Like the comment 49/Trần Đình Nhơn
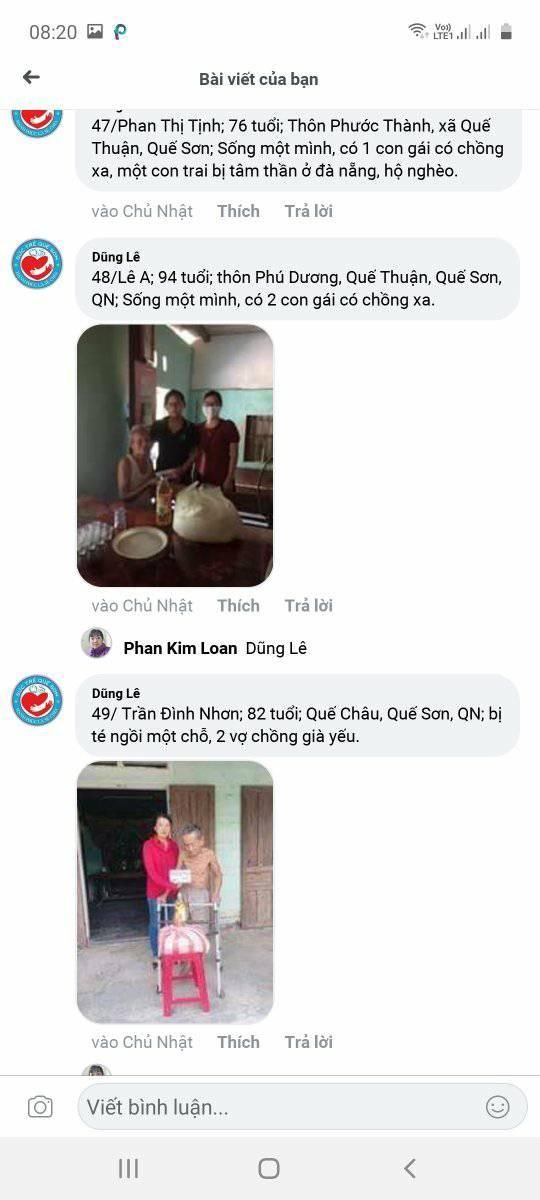540x1200 pixels. [238, 1042]
